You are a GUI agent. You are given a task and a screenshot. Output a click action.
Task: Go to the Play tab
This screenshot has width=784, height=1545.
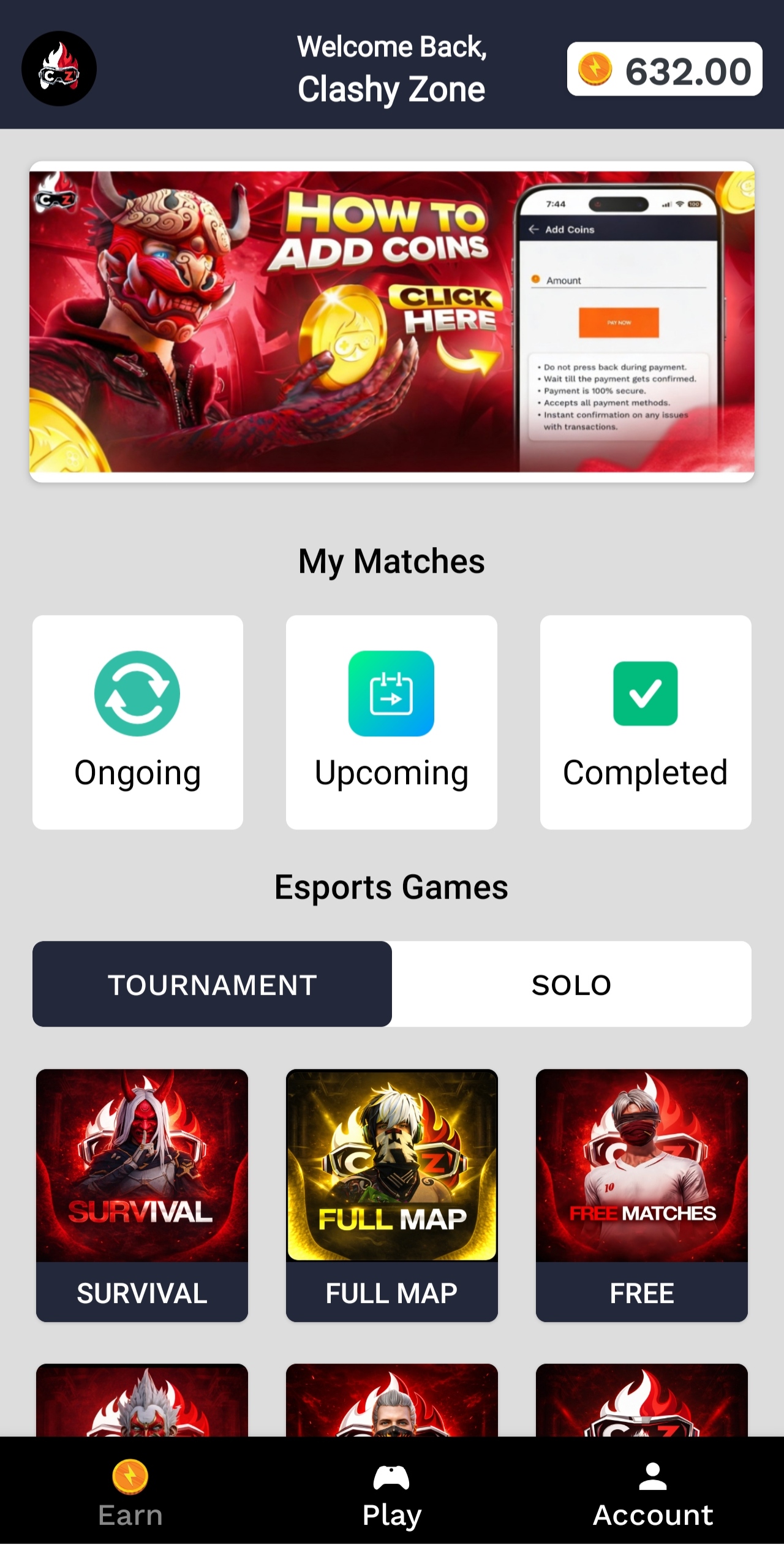(391, 1494)
